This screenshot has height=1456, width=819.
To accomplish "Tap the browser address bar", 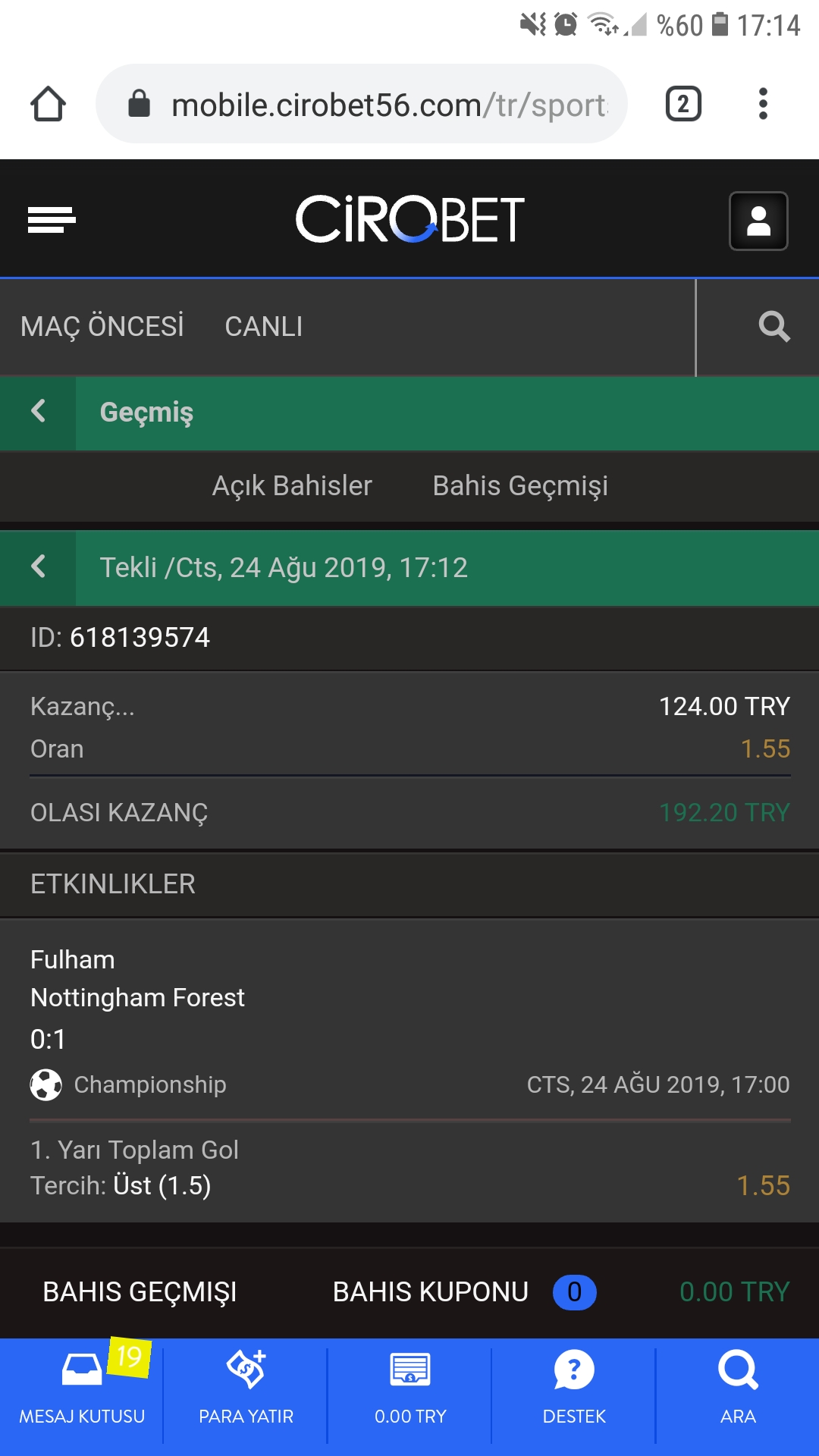I will pos(362,104).
